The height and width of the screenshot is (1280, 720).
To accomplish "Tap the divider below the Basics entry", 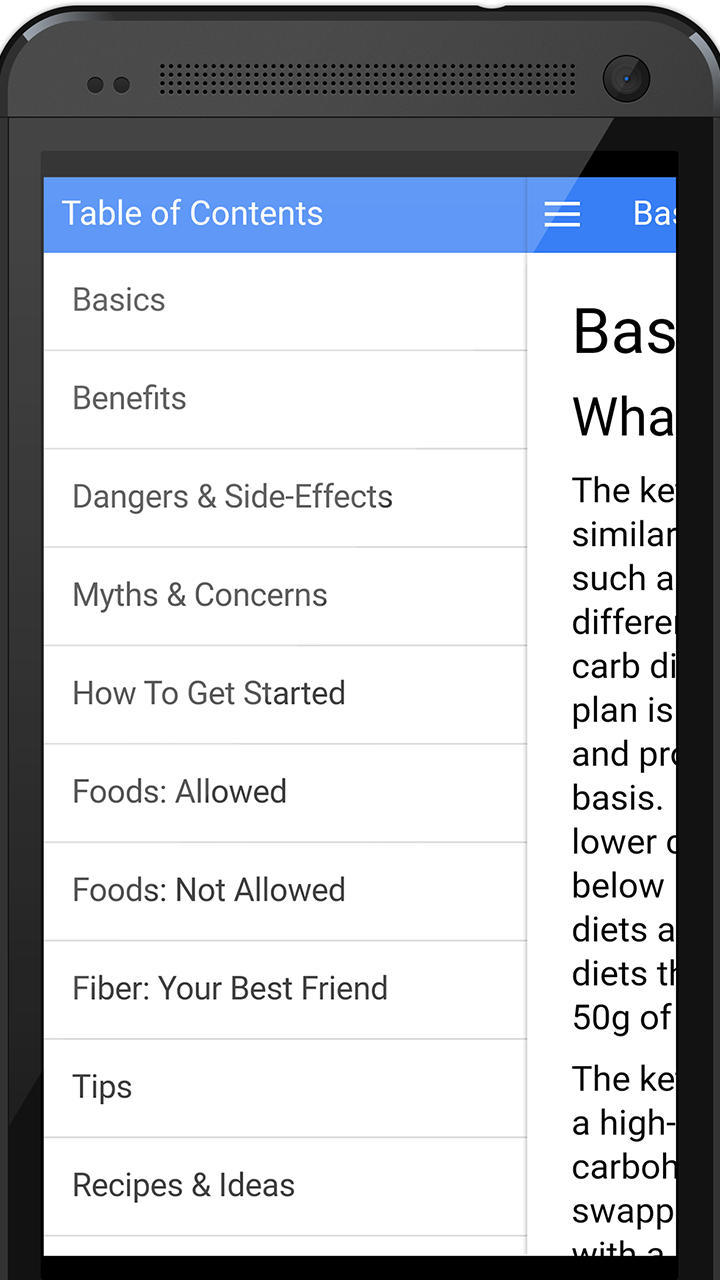I will pos(285,349).
